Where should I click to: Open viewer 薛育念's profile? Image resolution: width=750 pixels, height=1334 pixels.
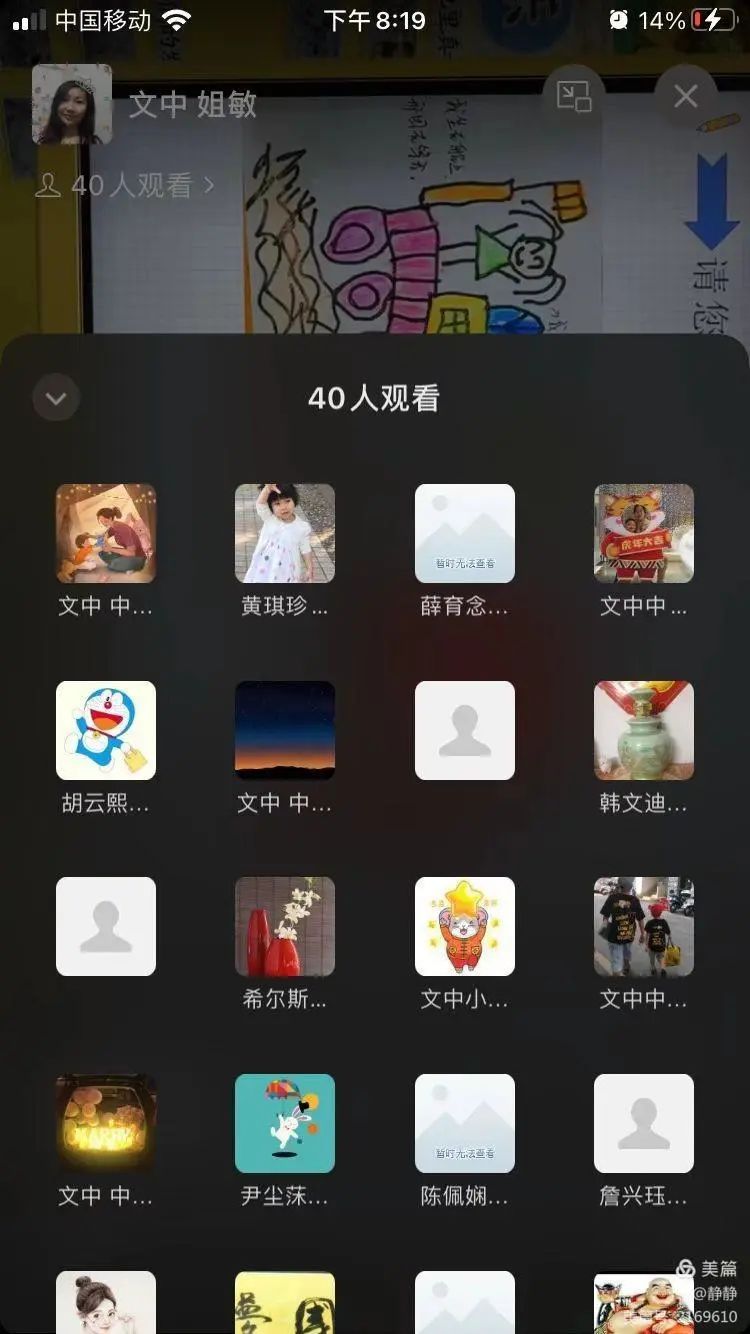[x=465, y=533]
